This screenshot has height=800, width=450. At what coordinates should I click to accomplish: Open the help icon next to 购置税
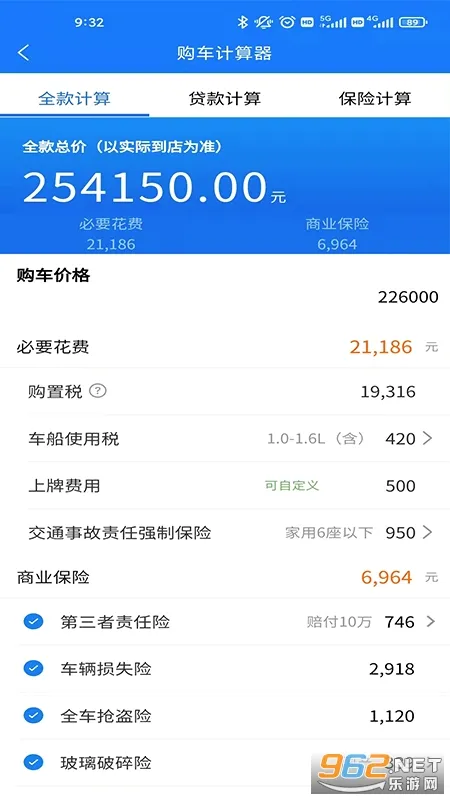click(97, 391)
